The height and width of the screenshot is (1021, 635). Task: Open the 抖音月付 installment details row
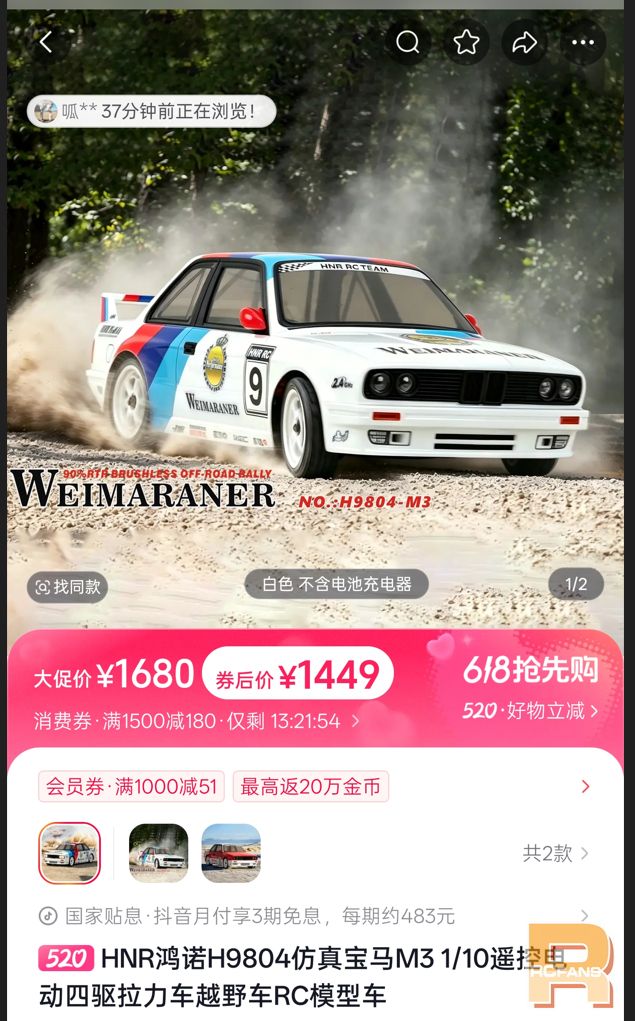click(x=314, y=916)
